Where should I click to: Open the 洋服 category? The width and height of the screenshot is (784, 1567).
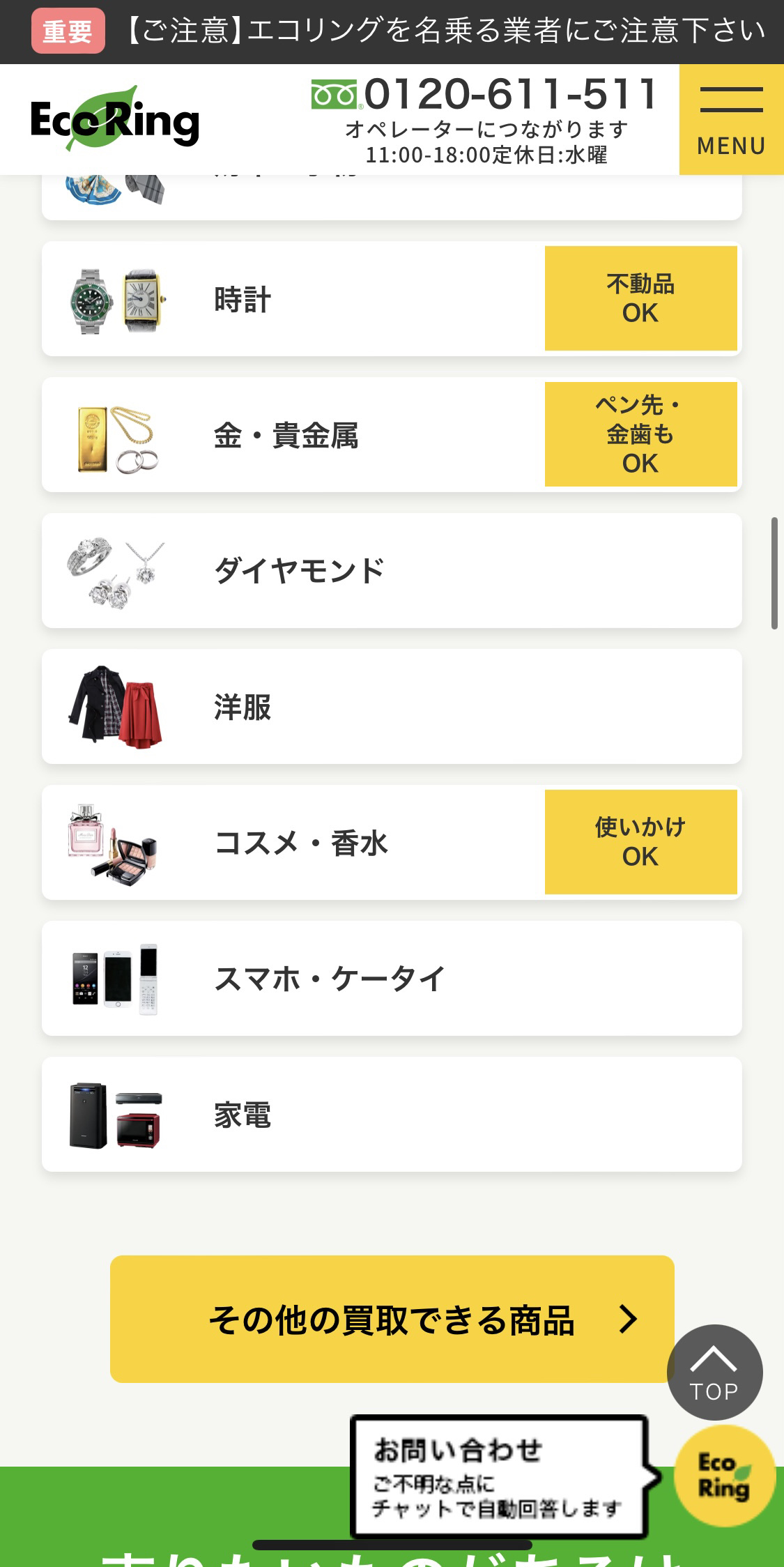pos(392,707)
